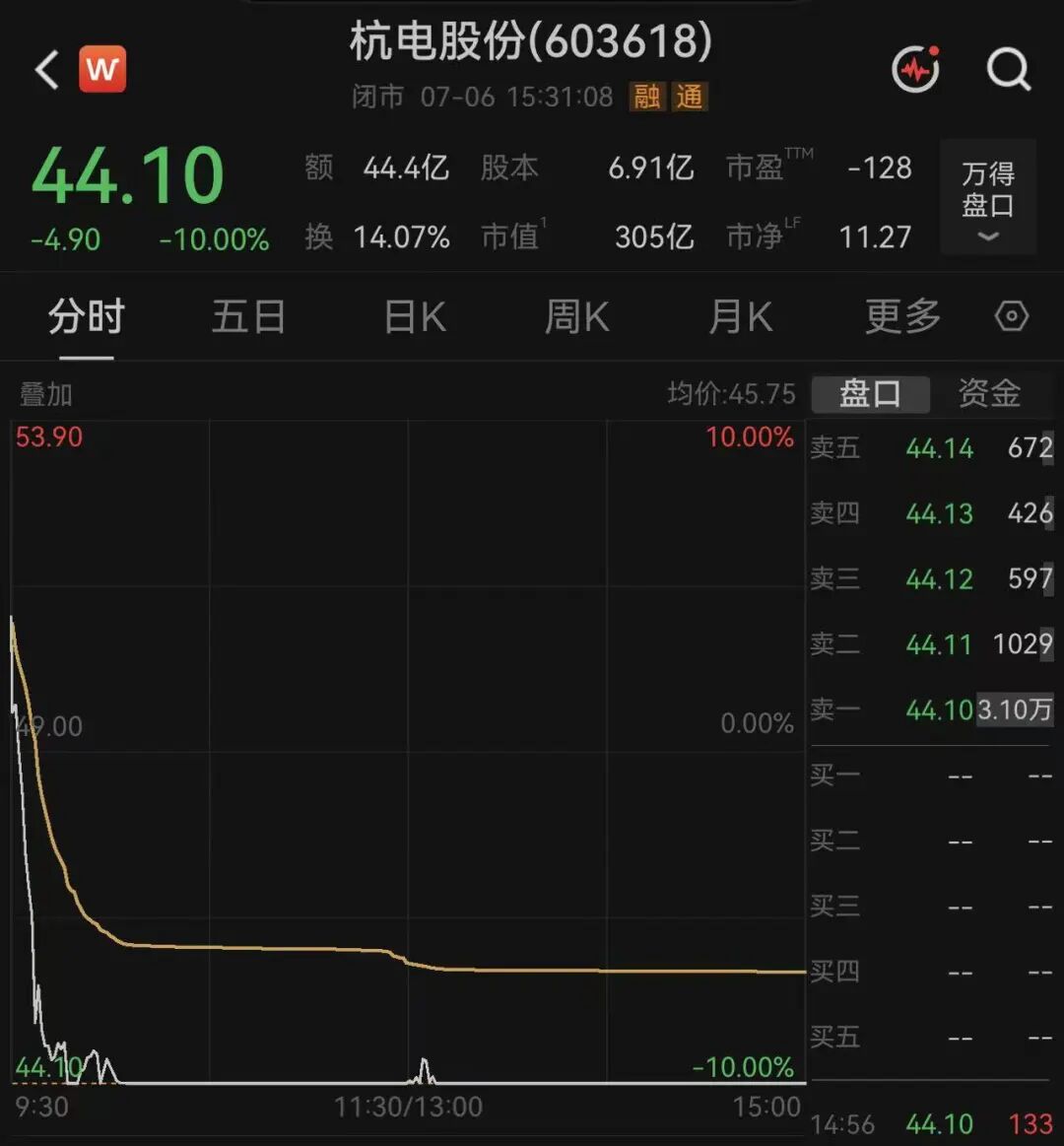This screenshot has height=1146, width=1064.
Task: Switch to the 周K tab
Action: [x=576, y=317]
